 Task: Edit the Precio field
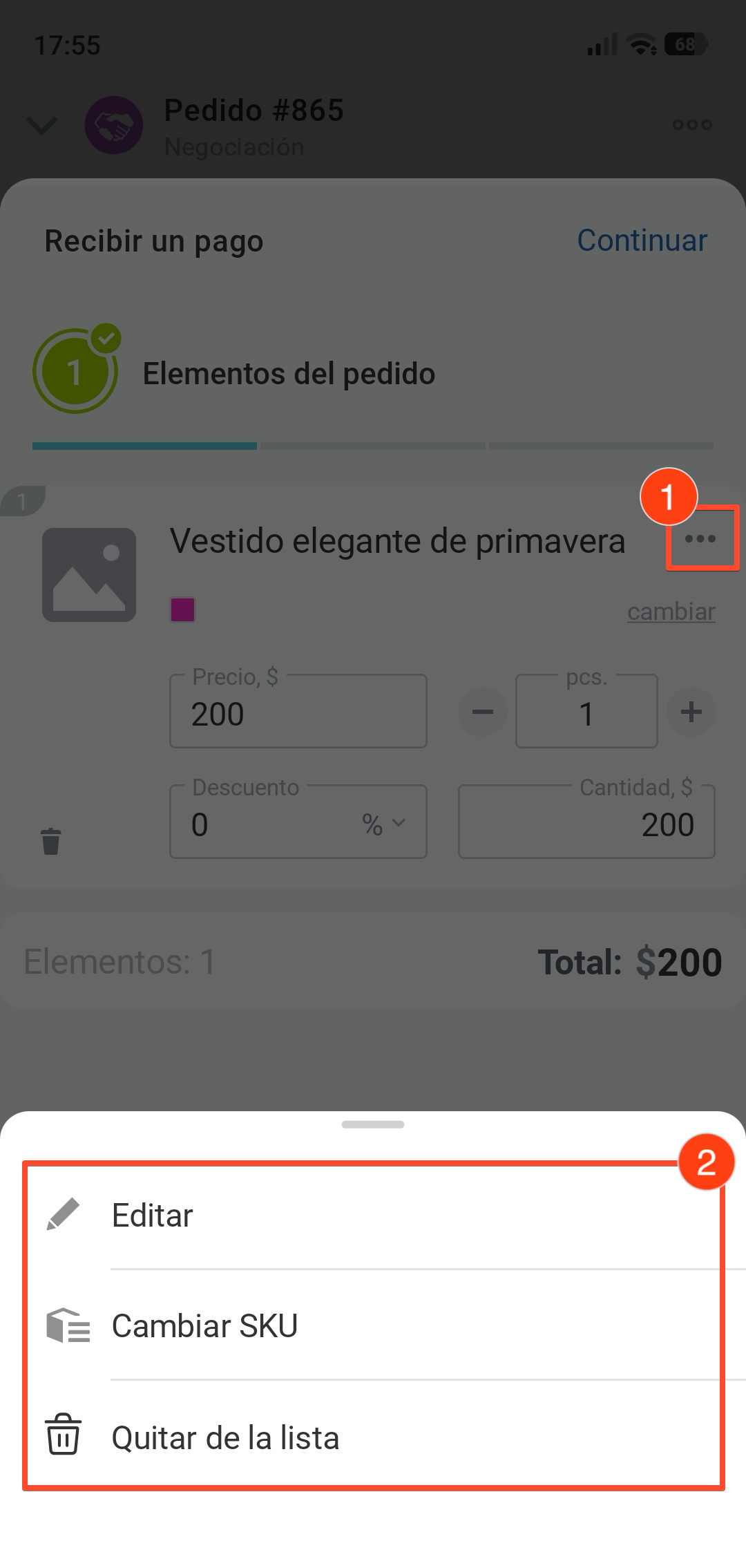click(298, 713)
